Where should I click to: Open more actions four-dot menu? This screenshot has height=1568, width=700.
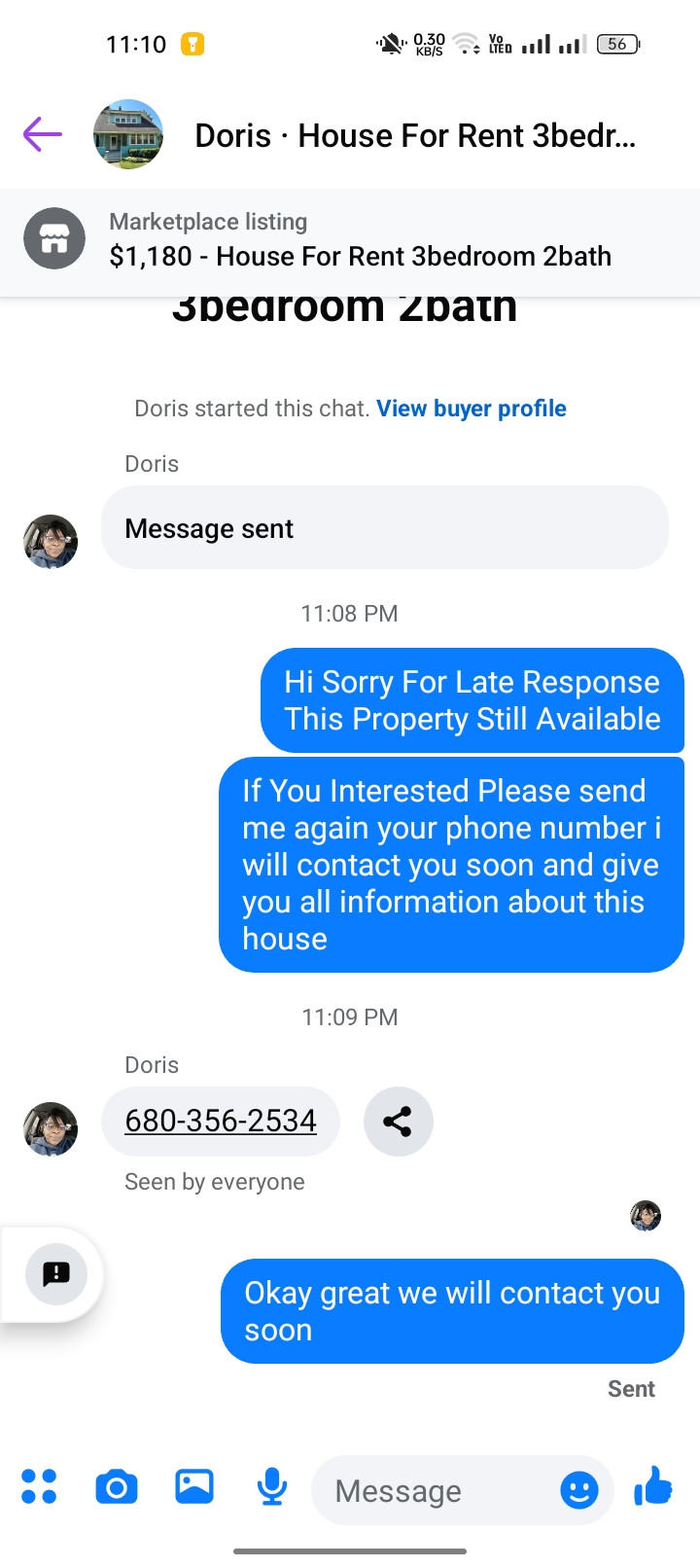(x=39, y=1486)
